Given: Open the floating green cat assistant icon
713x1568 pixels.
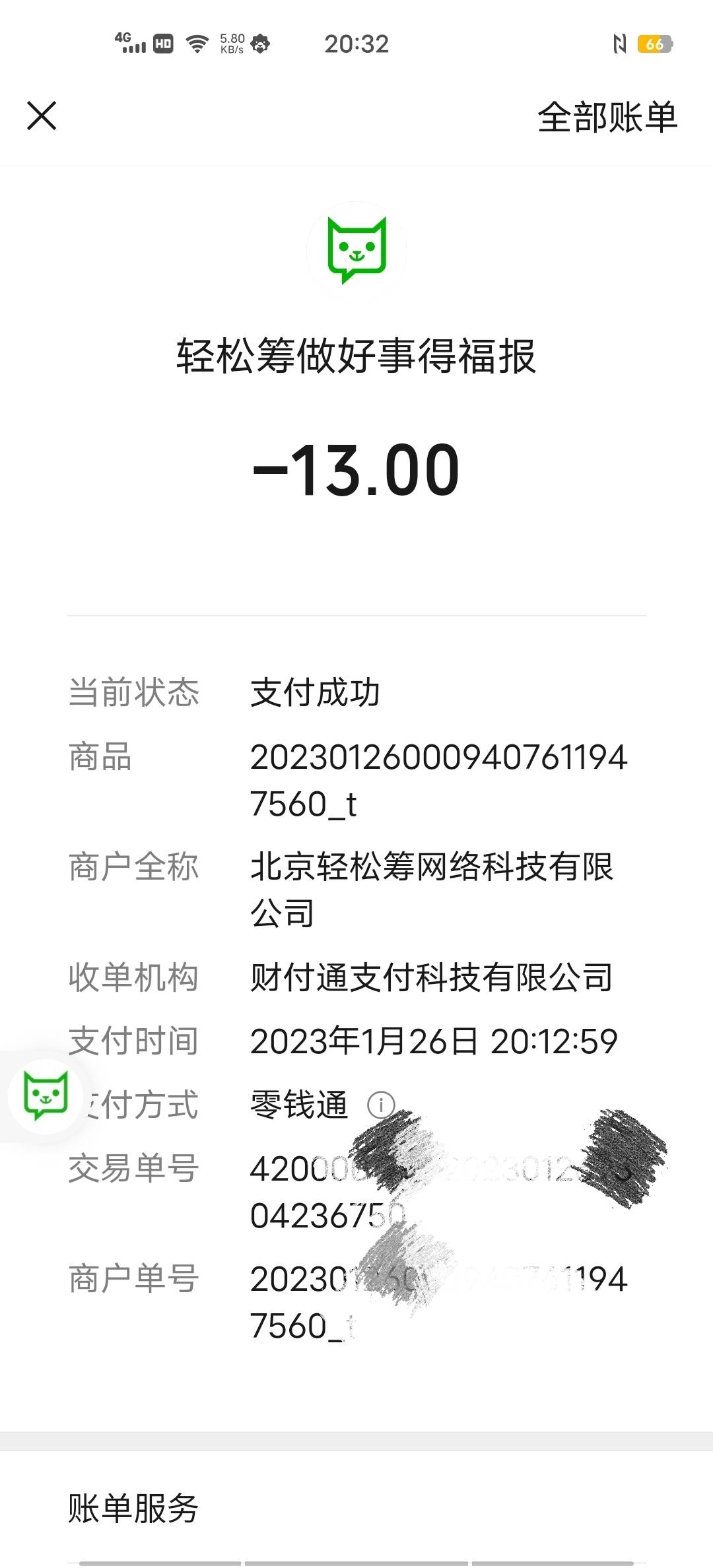Looking at the screenshot, I should [x=46, y=1097].
